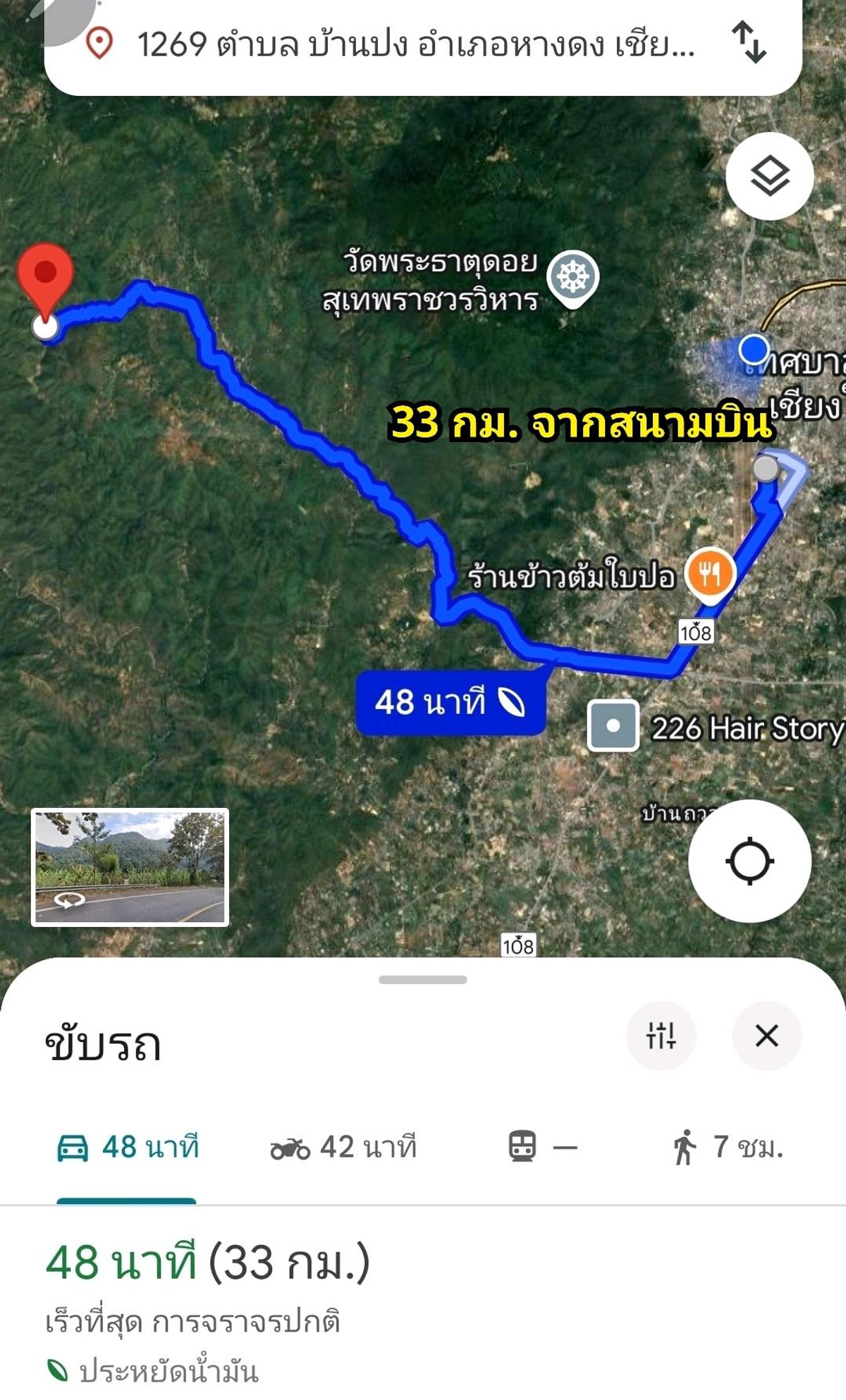Switch to the motorcycle tab, 42 นาที
846x1400 pixels.
[343, 1147]
